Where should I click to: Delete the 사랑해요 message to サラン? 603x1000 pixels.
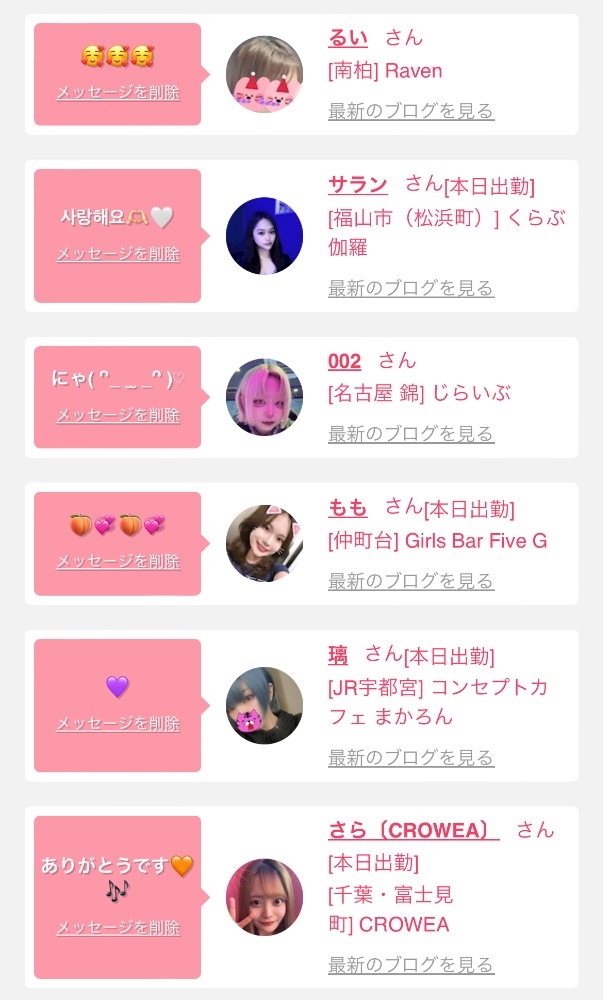118,254
